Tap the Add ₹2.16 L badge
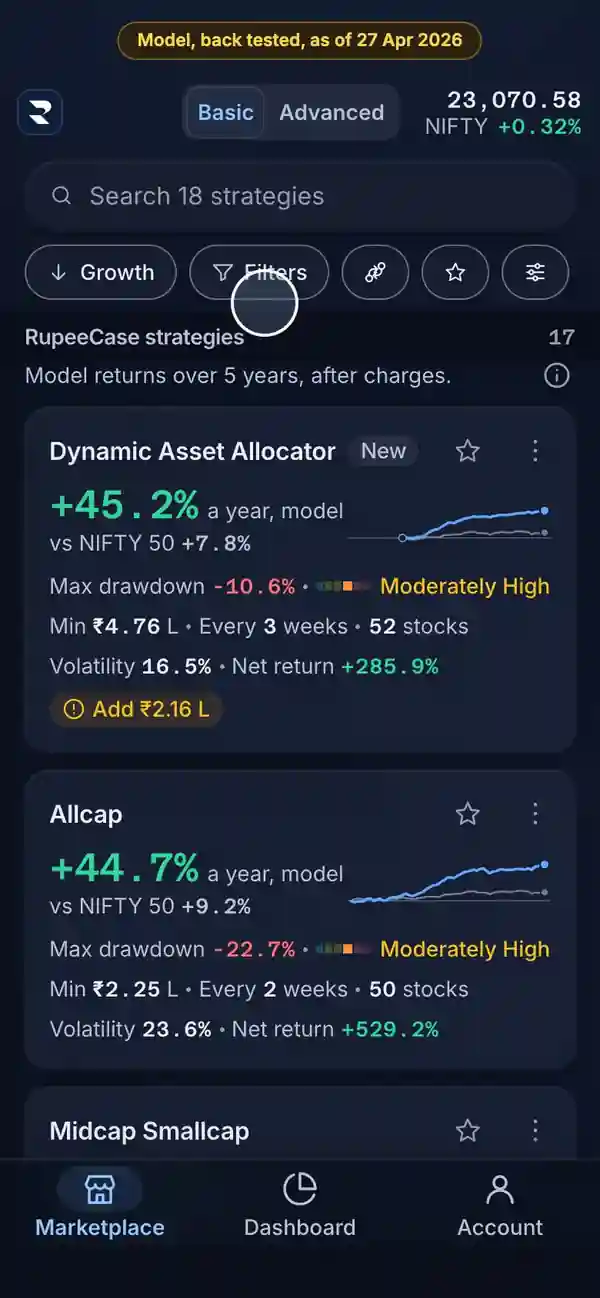Image resolution: width=600 pixels, height=1298 pixels. point(136,710)
